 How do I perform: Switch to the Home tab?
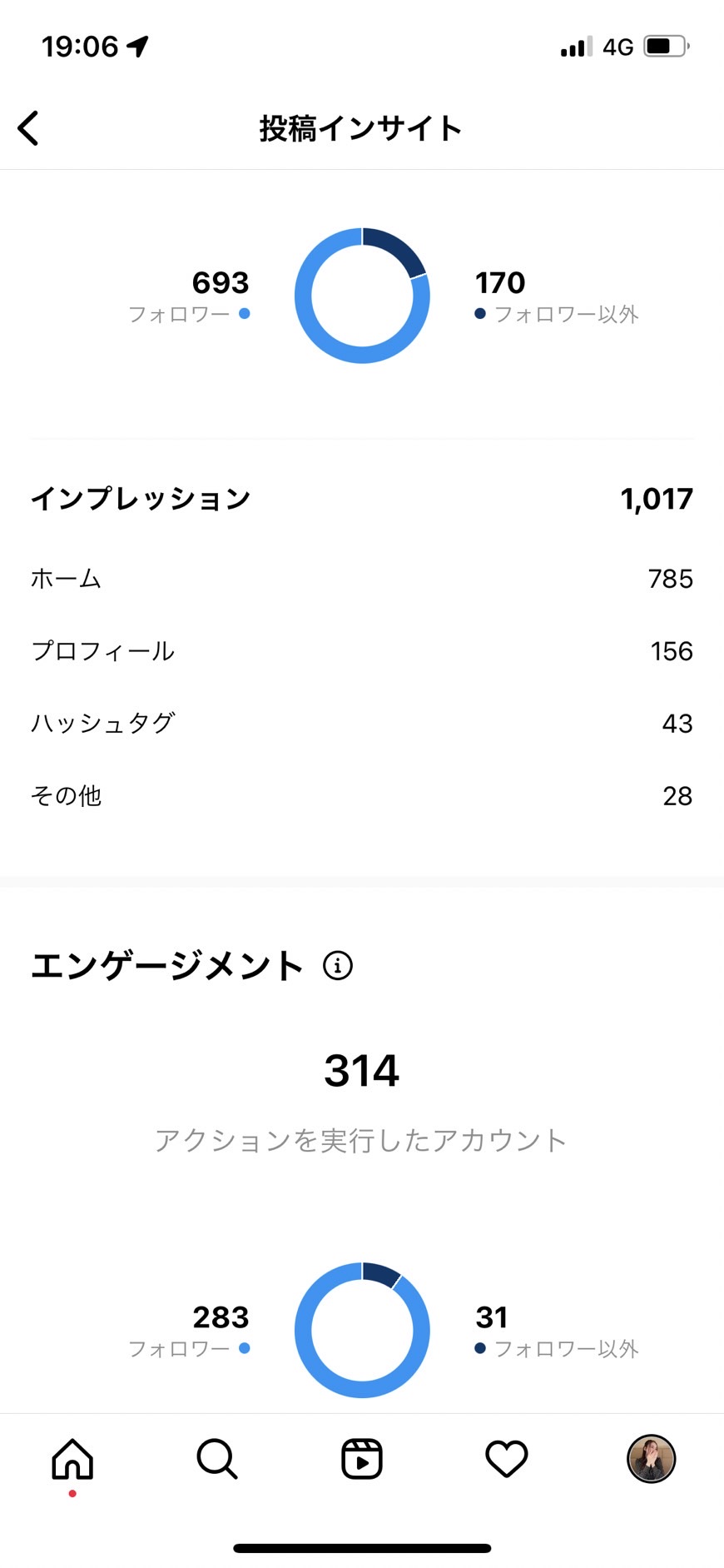[72, 1459]
